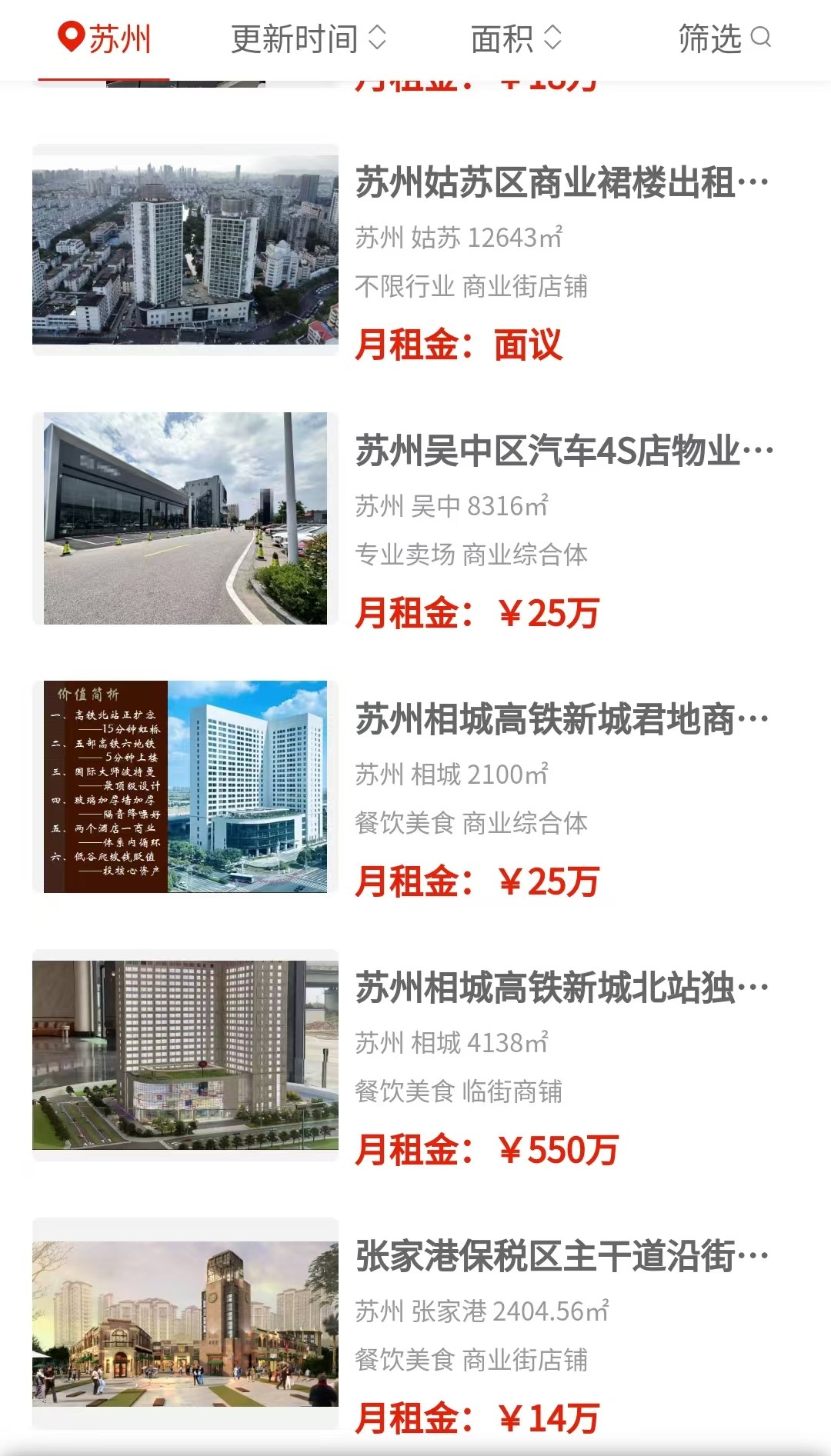This screenshot has width=831, height=1456.
Task: Open the 苏州 city selector
Action: [x=105, y=38]
